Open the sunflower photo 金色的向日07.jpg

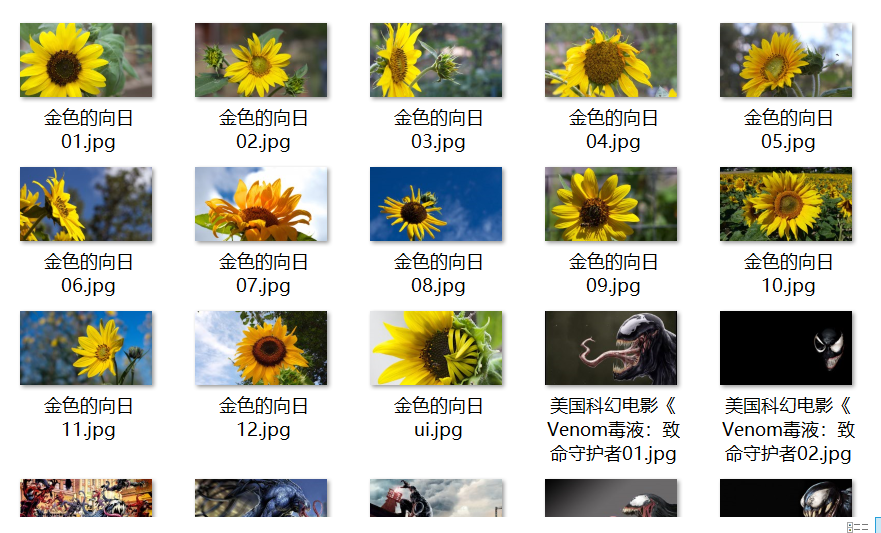tap(261, 205)
